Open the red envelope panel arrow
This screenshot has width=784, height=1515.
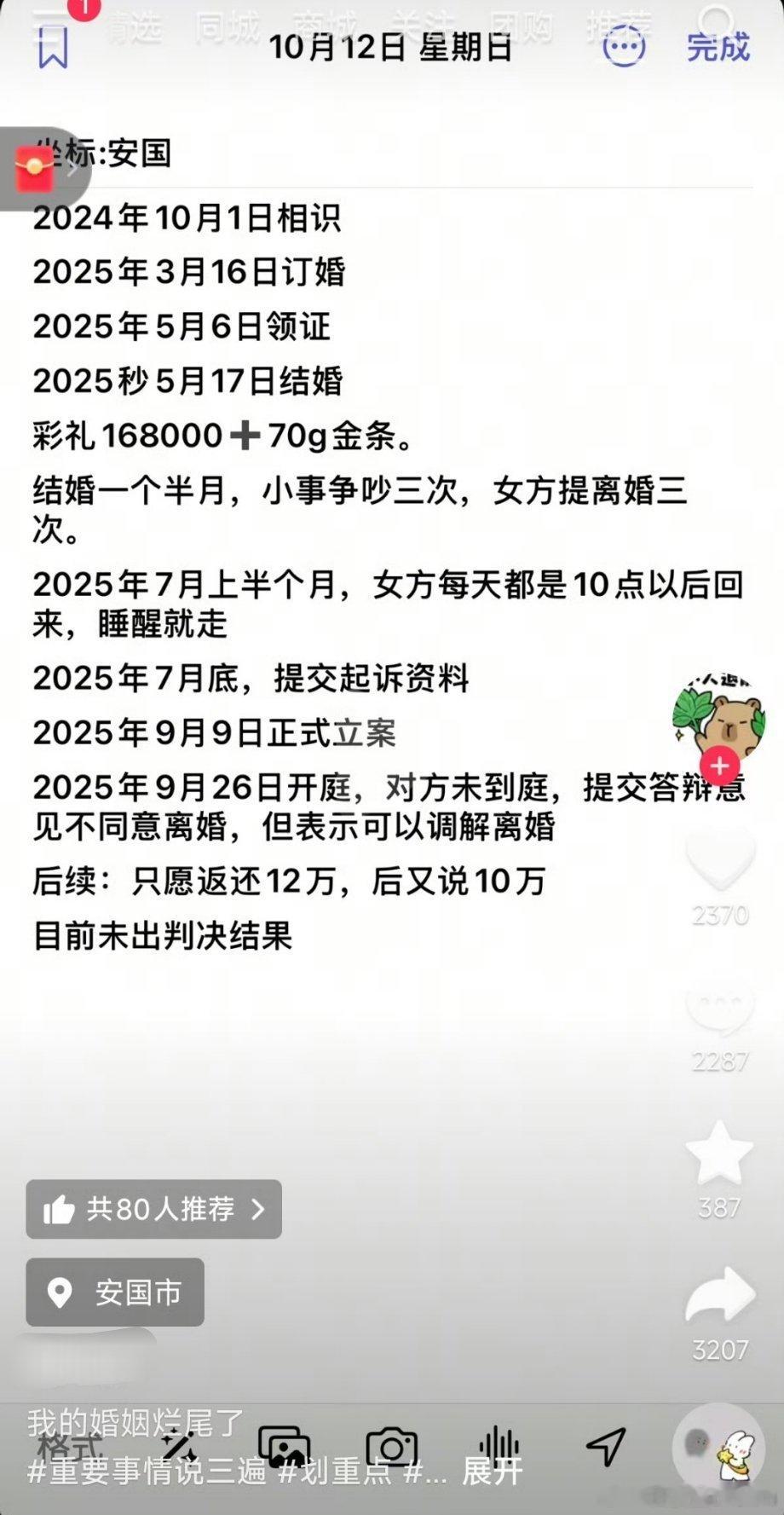pos(71,167)
